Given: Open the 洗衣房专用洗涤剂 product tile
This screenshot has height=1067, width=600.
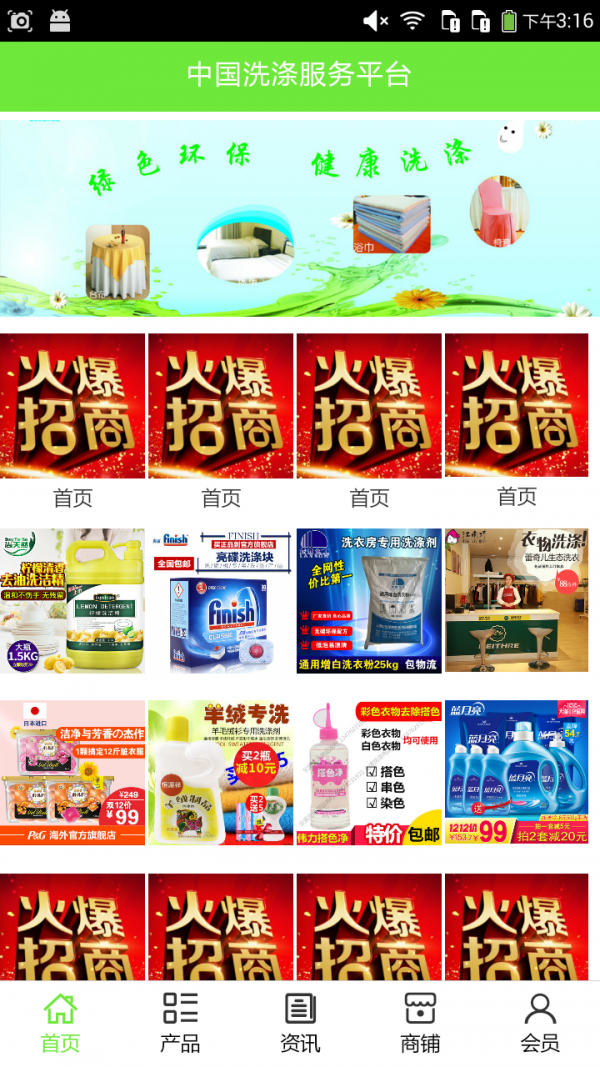Looking at the screenshot, I should coord(369,600).
